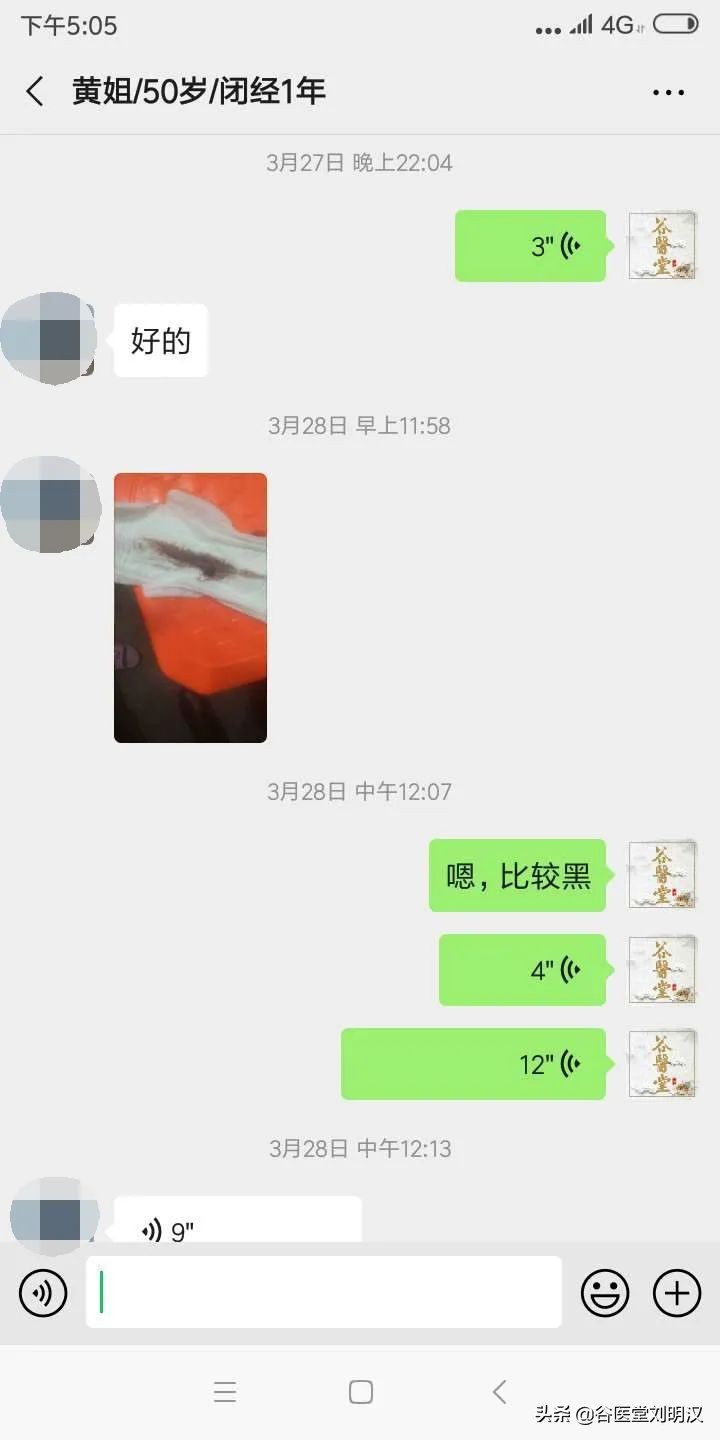Play the 3-second voice message sent at 22:04
This screenshot has width=720, height=1440.
click(530, 246)
